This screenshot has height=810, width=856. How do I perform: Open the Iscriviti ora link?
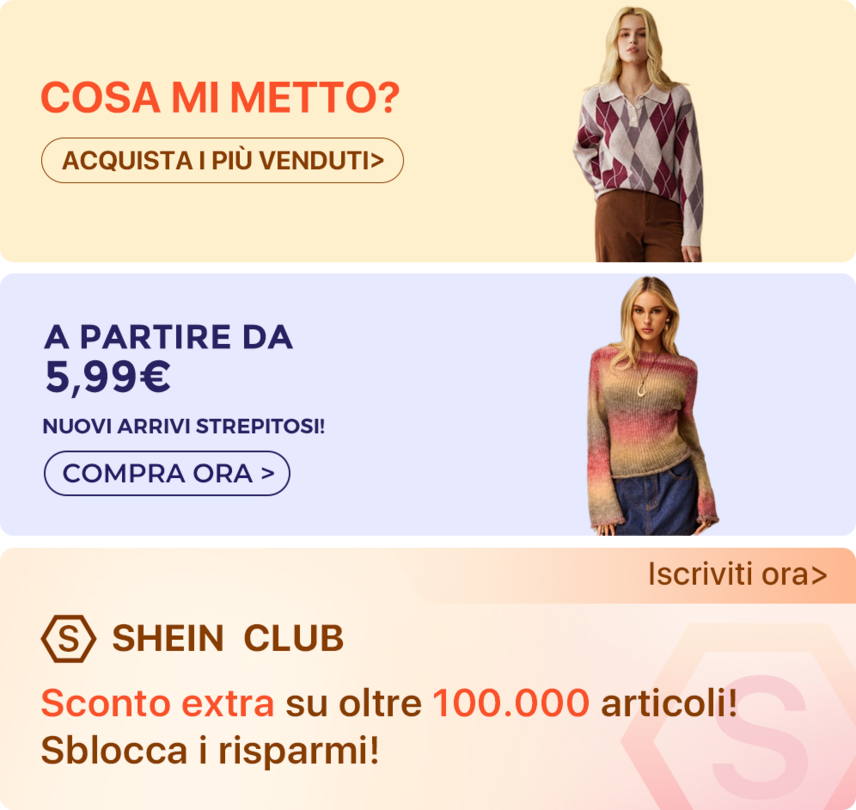(737, 575)
